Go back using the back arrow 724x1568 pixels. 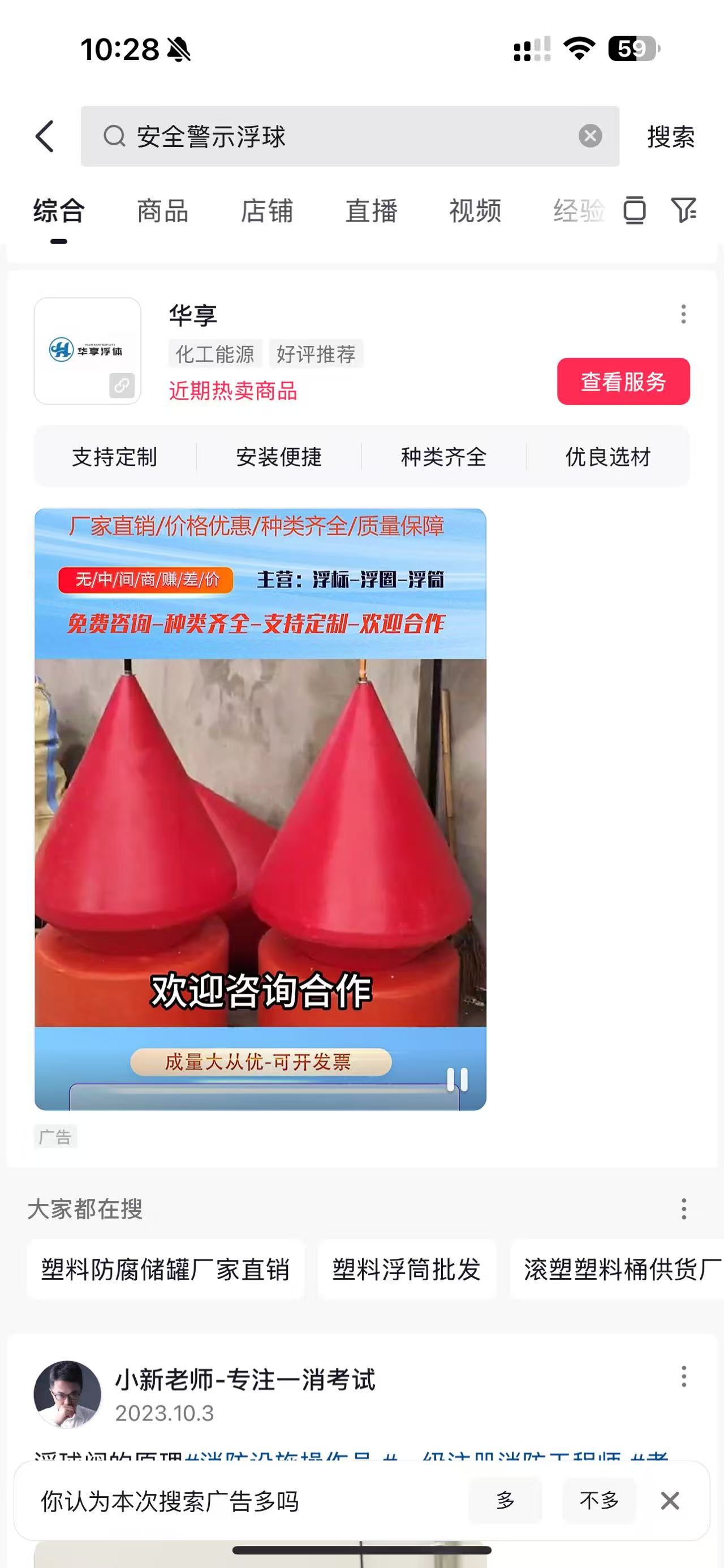coord(45,136)
